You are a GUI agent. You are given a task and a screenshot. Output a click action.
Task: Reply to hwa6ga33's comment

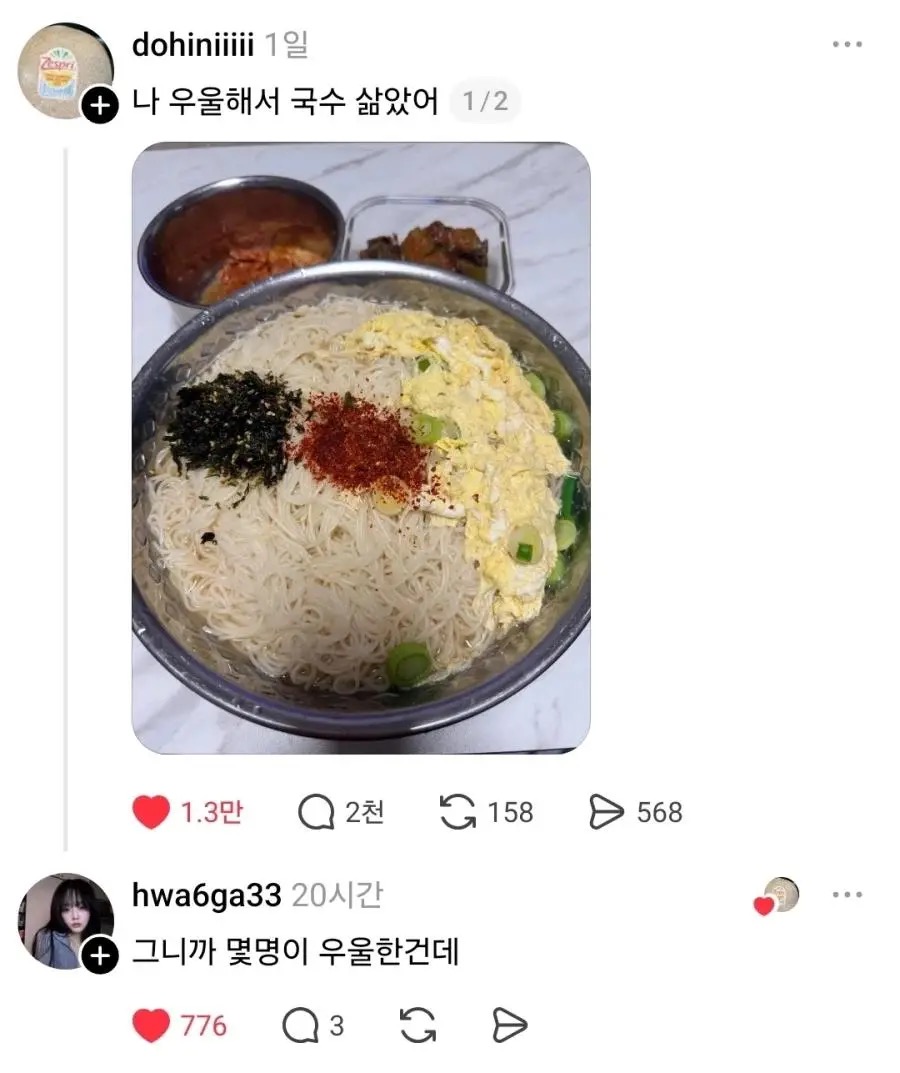[x=300, y=1025]
